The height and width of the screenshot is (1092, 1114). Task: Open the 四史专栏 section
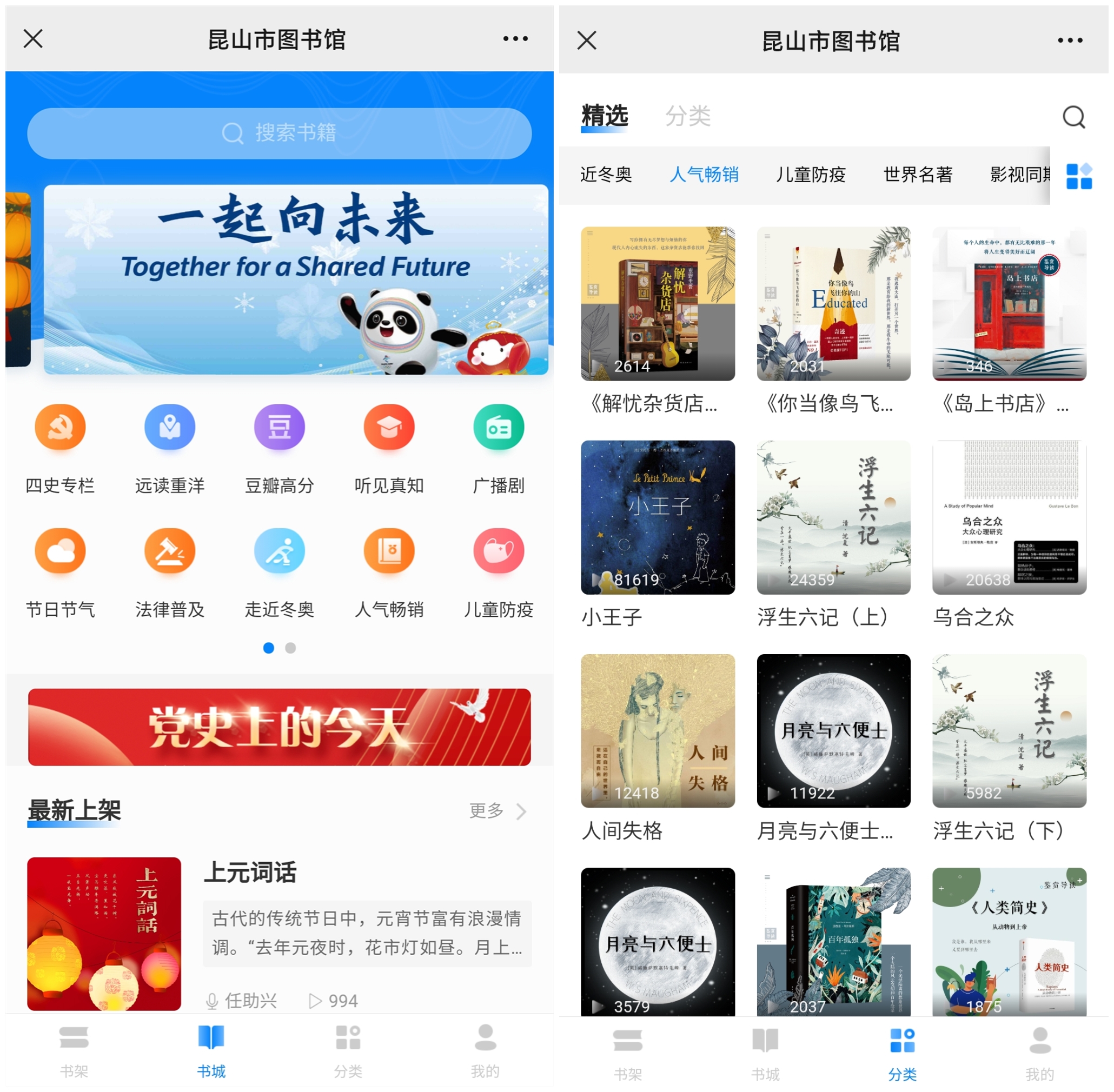pos(60,448)
